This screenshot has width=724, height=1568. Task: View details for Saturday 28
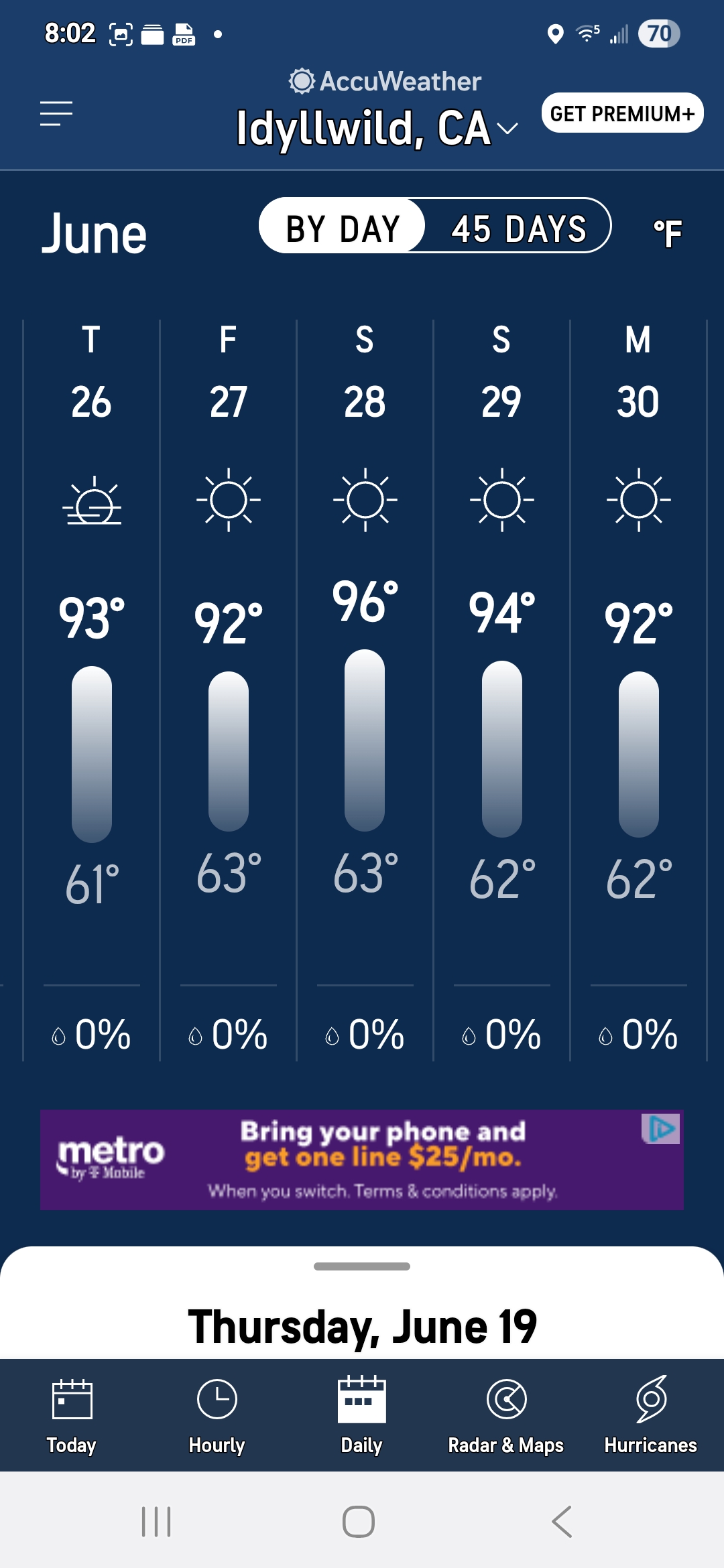[365, 690]
